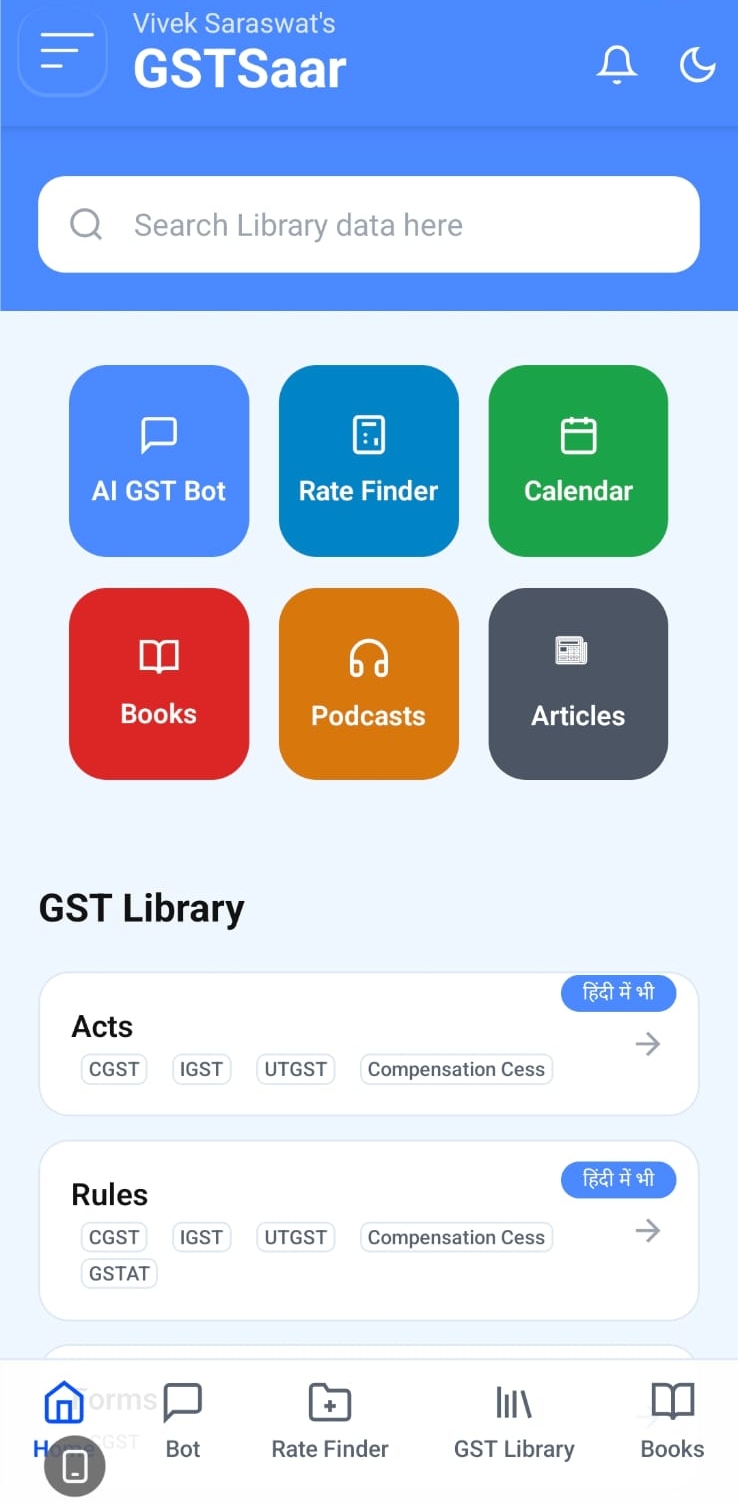This screenshot has height=1505, width=738.
Task: Open the notifications bell
Action: point(616,65)
